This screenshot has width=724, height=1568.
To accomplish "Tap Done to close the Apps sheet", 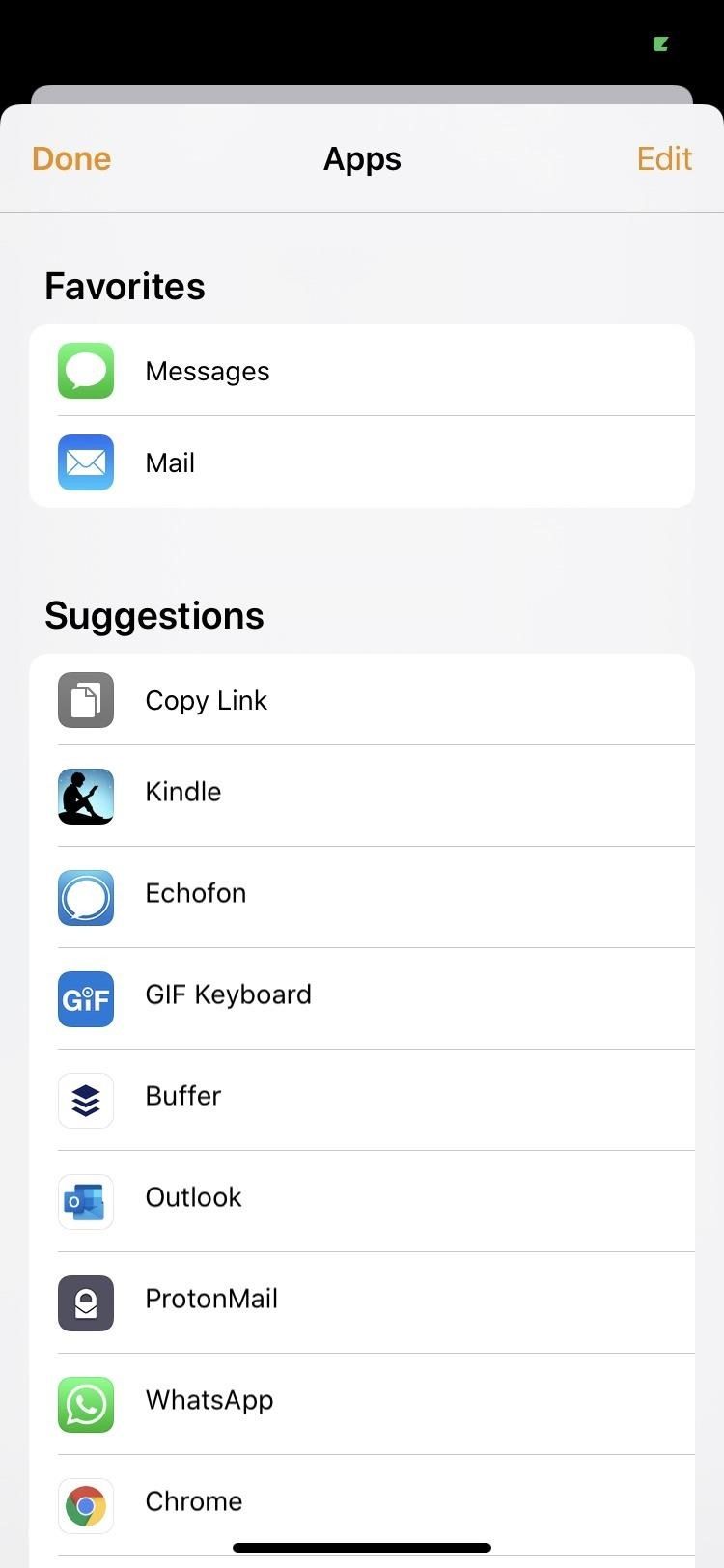I will tap(71, 158).
